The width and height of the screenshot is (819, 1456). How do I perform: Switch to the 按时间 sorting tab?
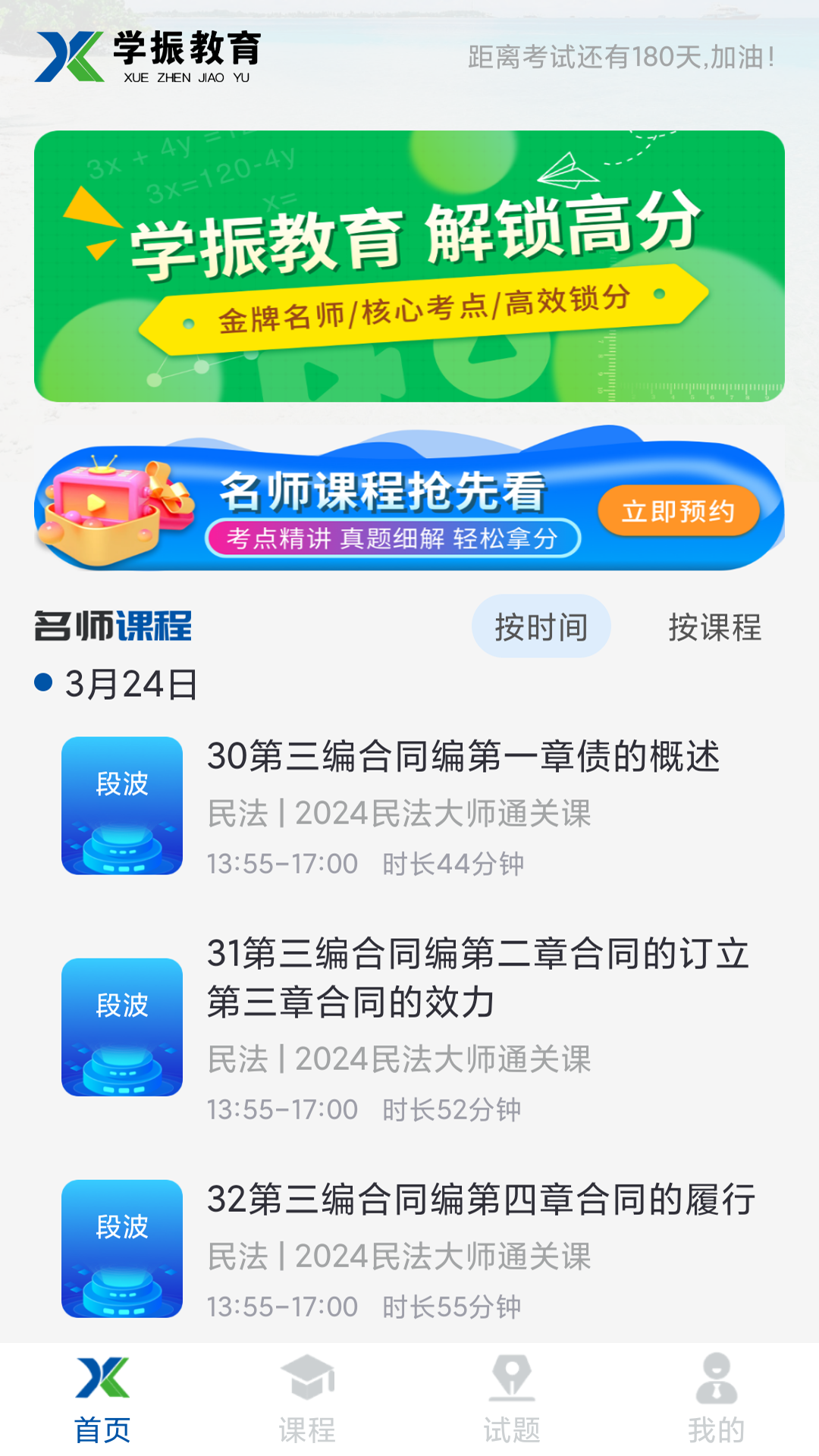click(541, 626)
